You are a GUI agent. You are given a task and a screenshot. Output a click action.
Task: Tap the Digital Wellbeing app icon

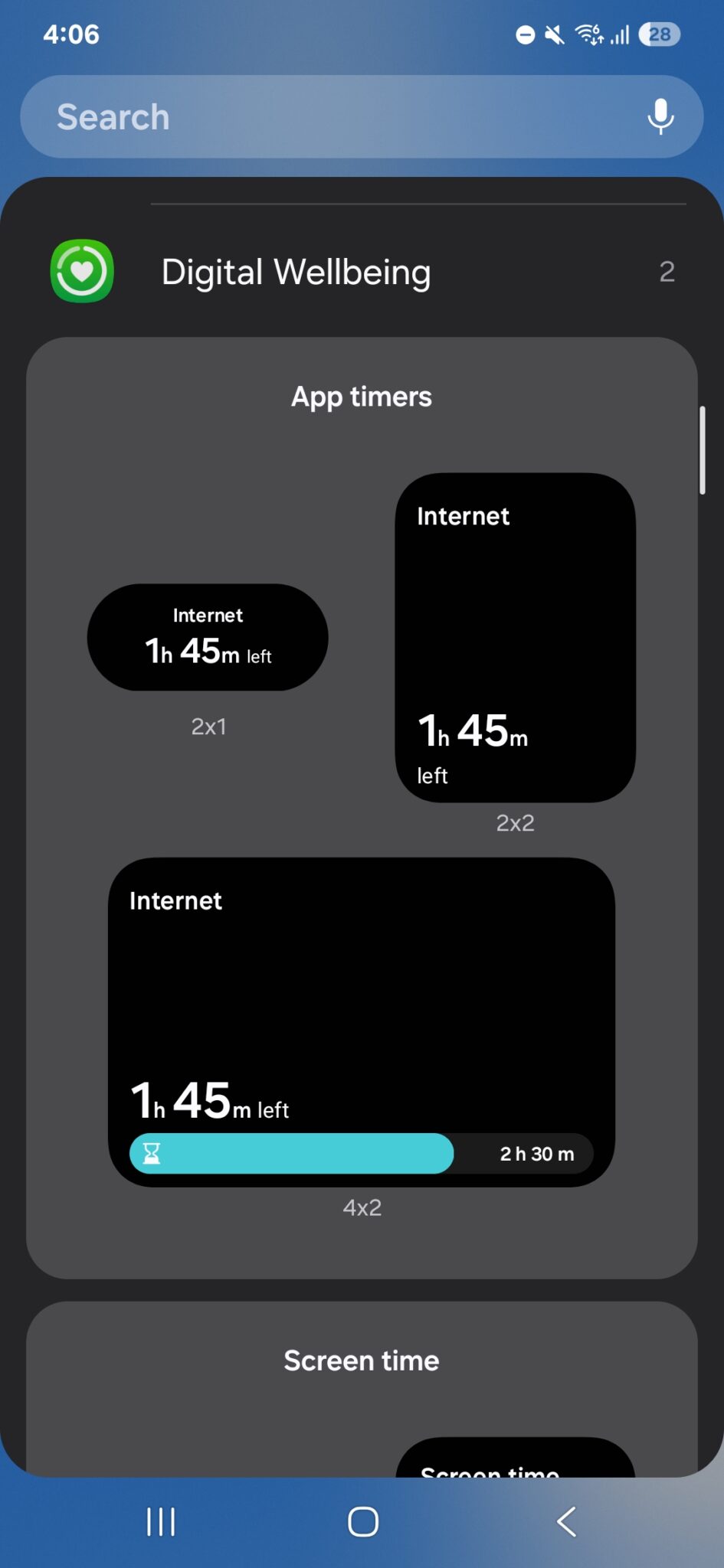click(81, 271)
